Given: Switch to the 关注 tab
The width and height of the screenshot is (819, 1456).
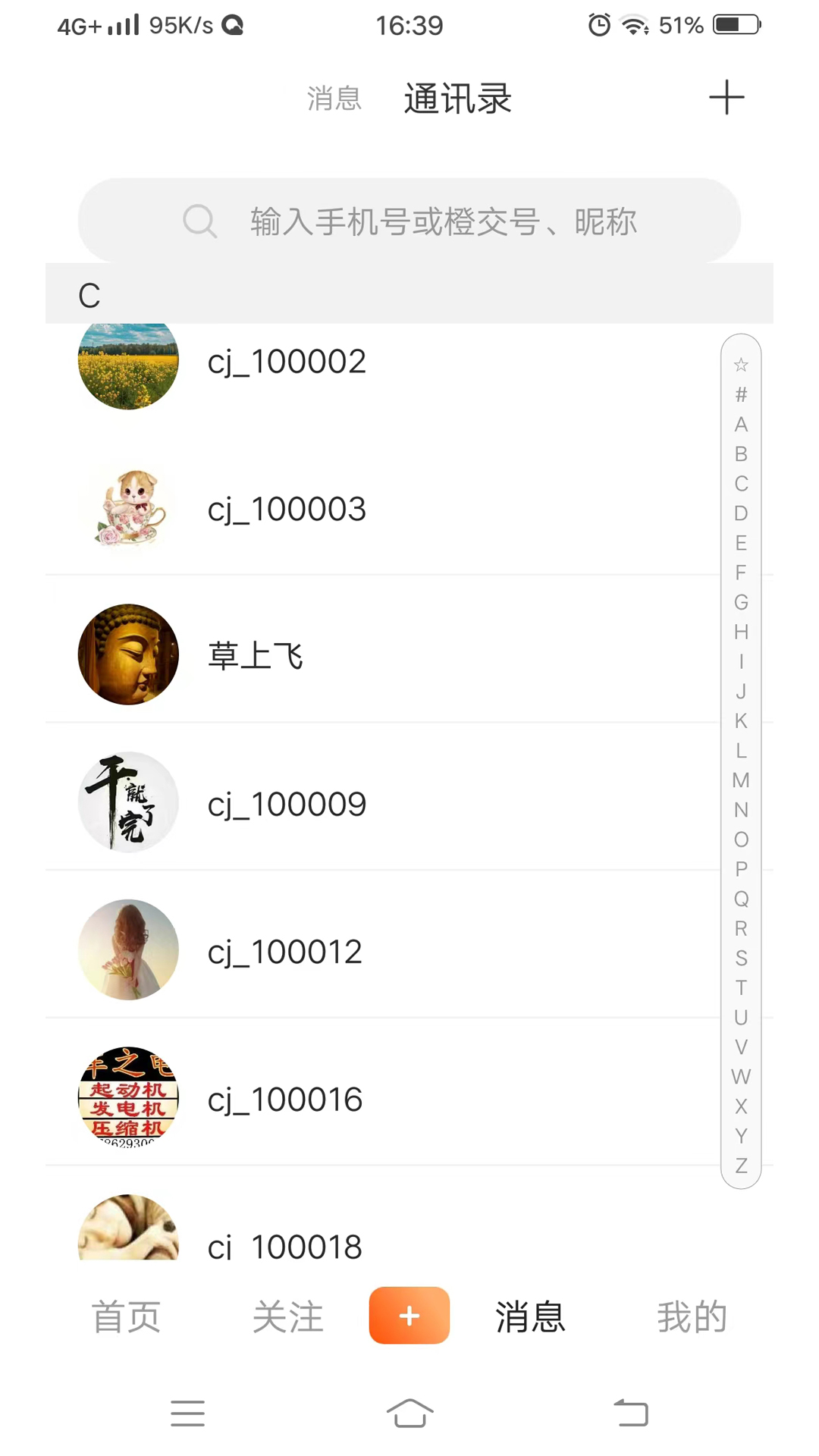Looking at the screenshot, I should pyautogui.click(x=287, y=1316).
